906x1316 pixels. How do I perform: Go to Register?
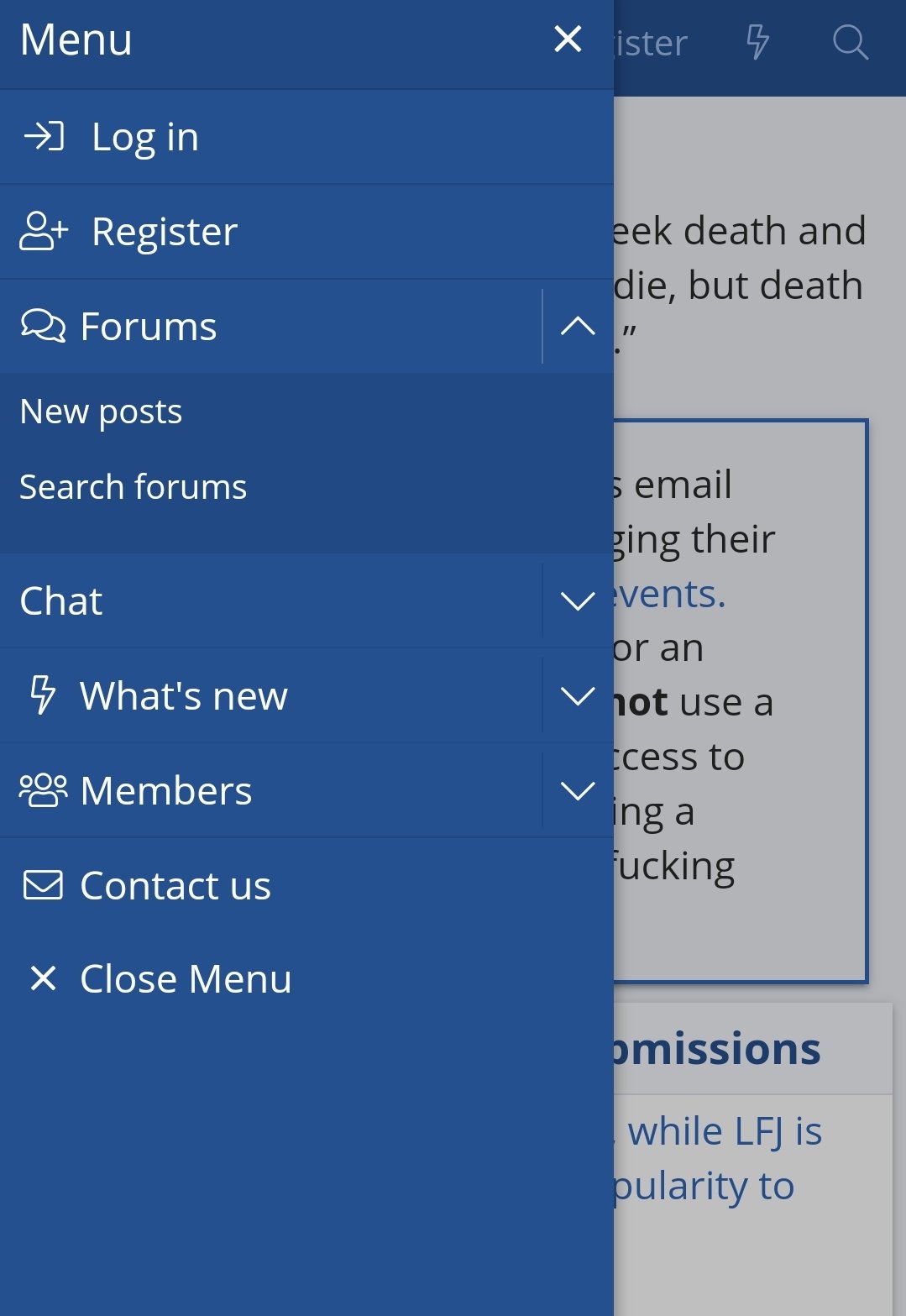[x=165, y=232]
